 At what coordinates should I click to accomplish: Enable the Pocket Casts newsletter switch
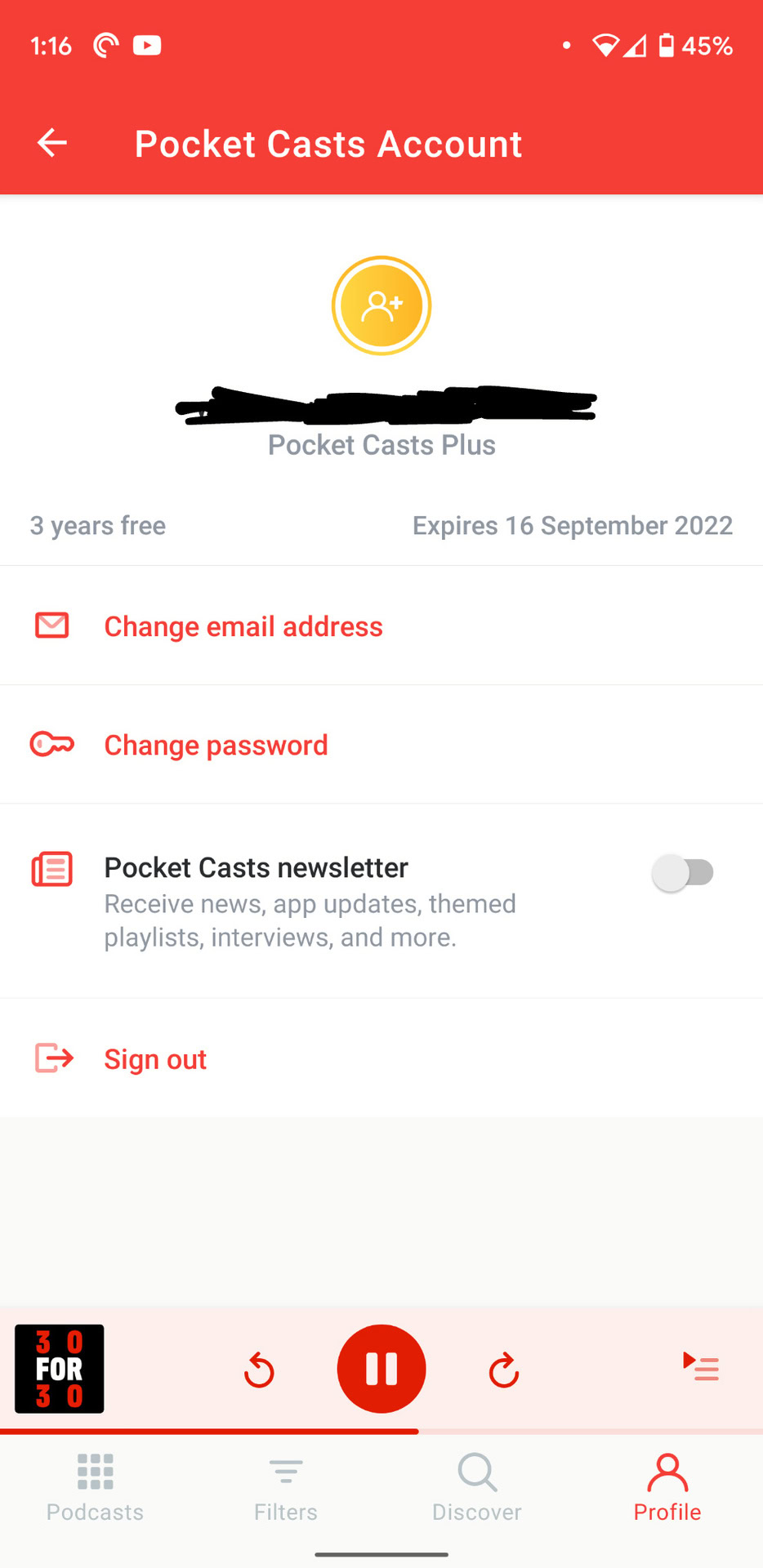pyautogui.click(x=683, y=873)
